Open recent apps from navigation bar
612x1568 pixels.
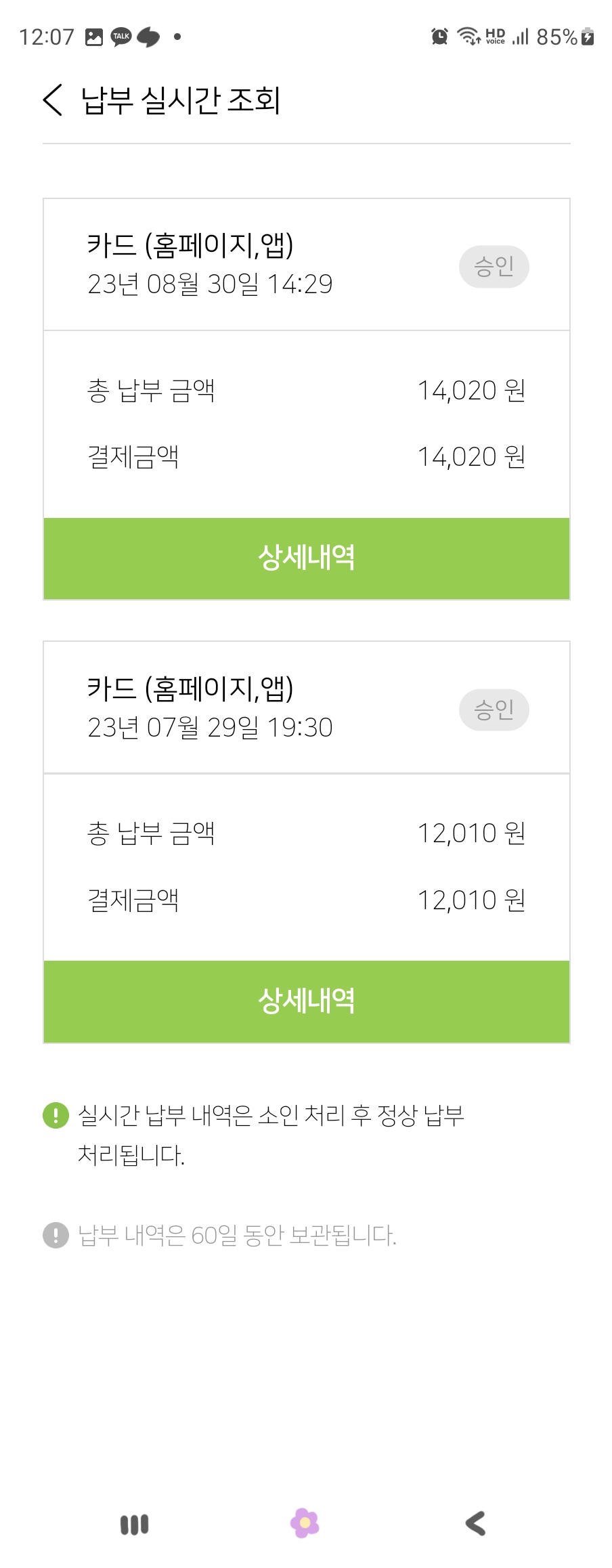[x=135, y=1524]
